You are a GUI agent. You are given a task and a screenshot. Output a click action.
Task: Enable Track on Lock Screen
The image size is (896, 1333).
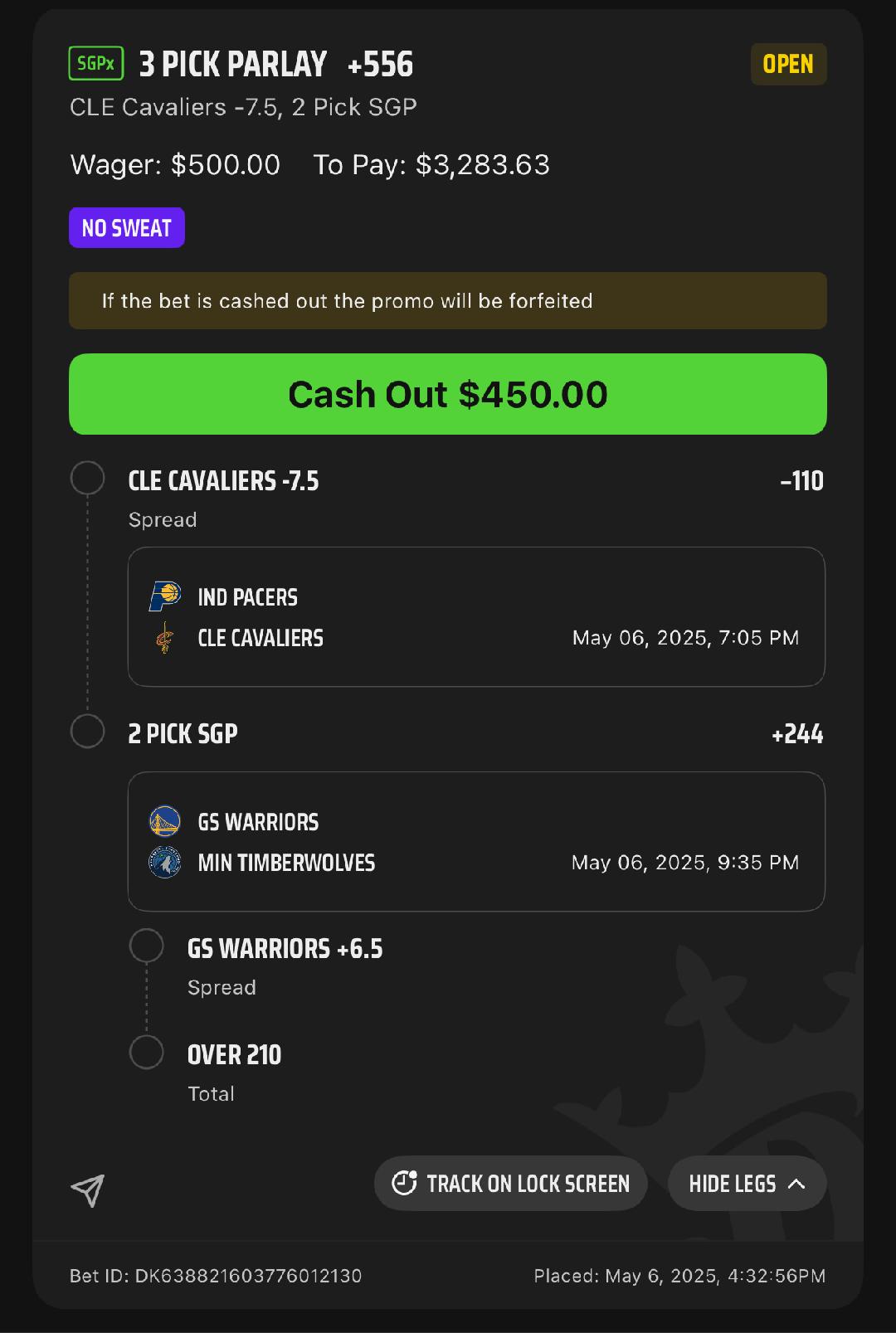tap(510, 1183)
